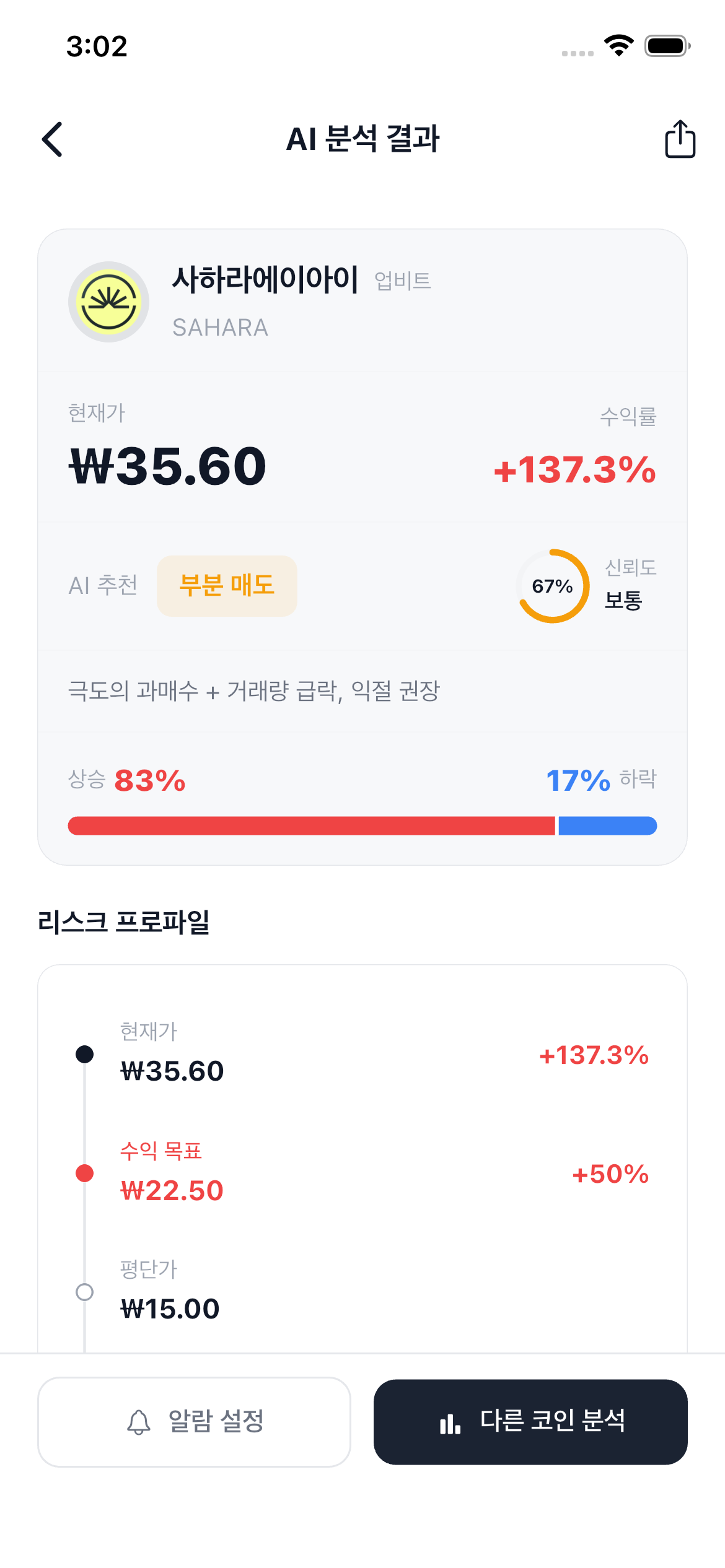The image size is (725, 1568).
Task: Open the AI 분석 결과 title
Action: tap(362, 140)
